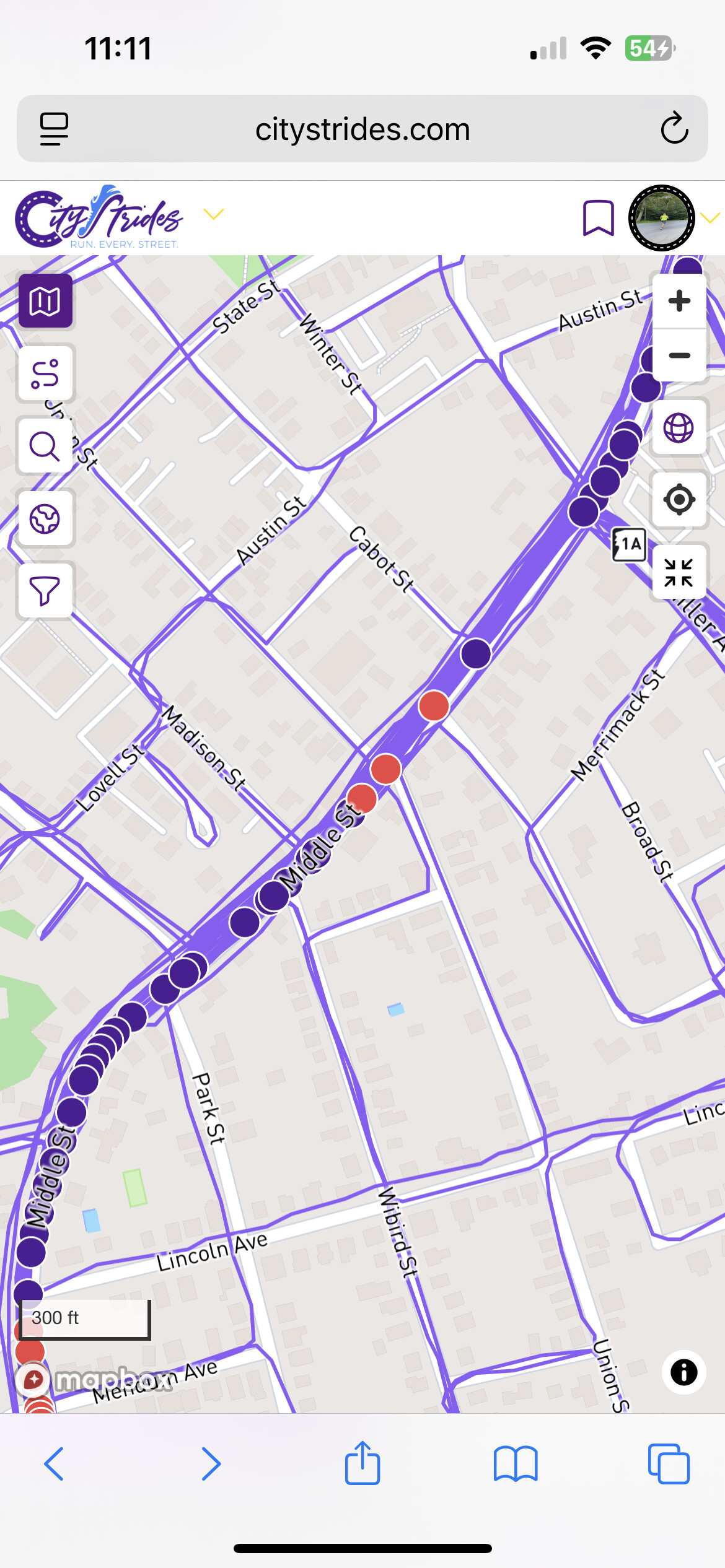The width and height of the screenshot is (725, 1568).
Task: Expand the CityStrides logo dropdown chevron
Action: coord(213,214)
